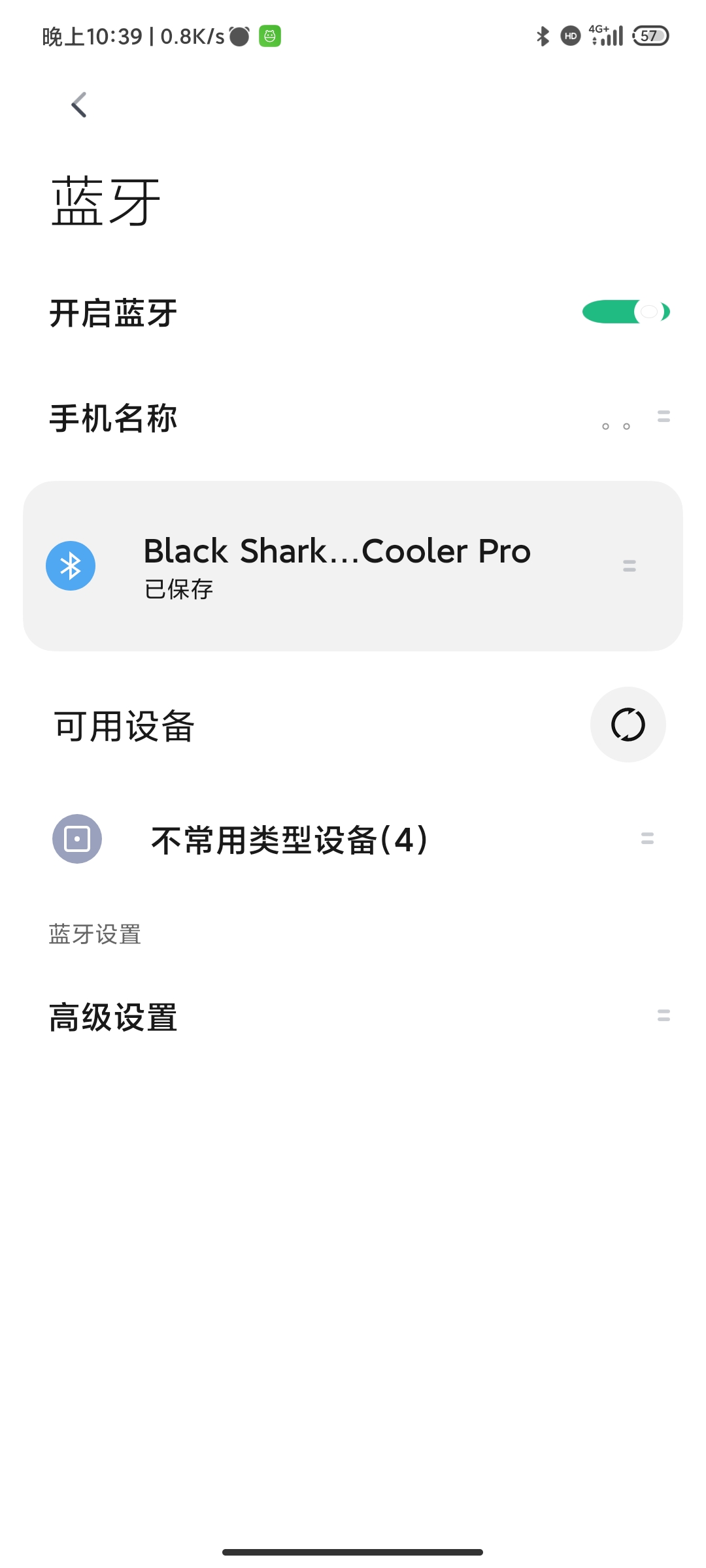Open 高级设置
The image size is (706, 1568).
(353, 1017)
